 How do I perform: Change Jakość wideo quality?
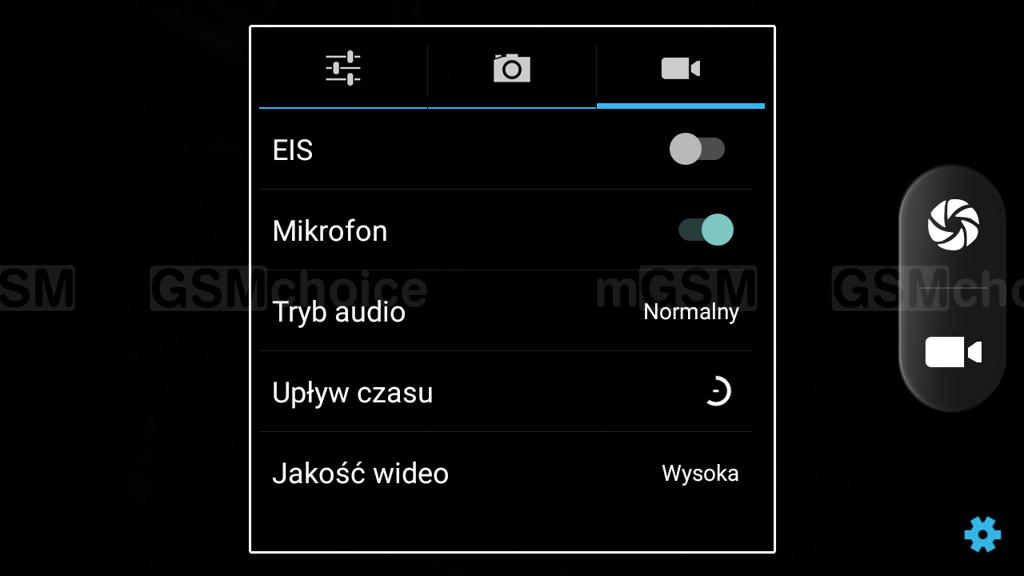[505, 473]
